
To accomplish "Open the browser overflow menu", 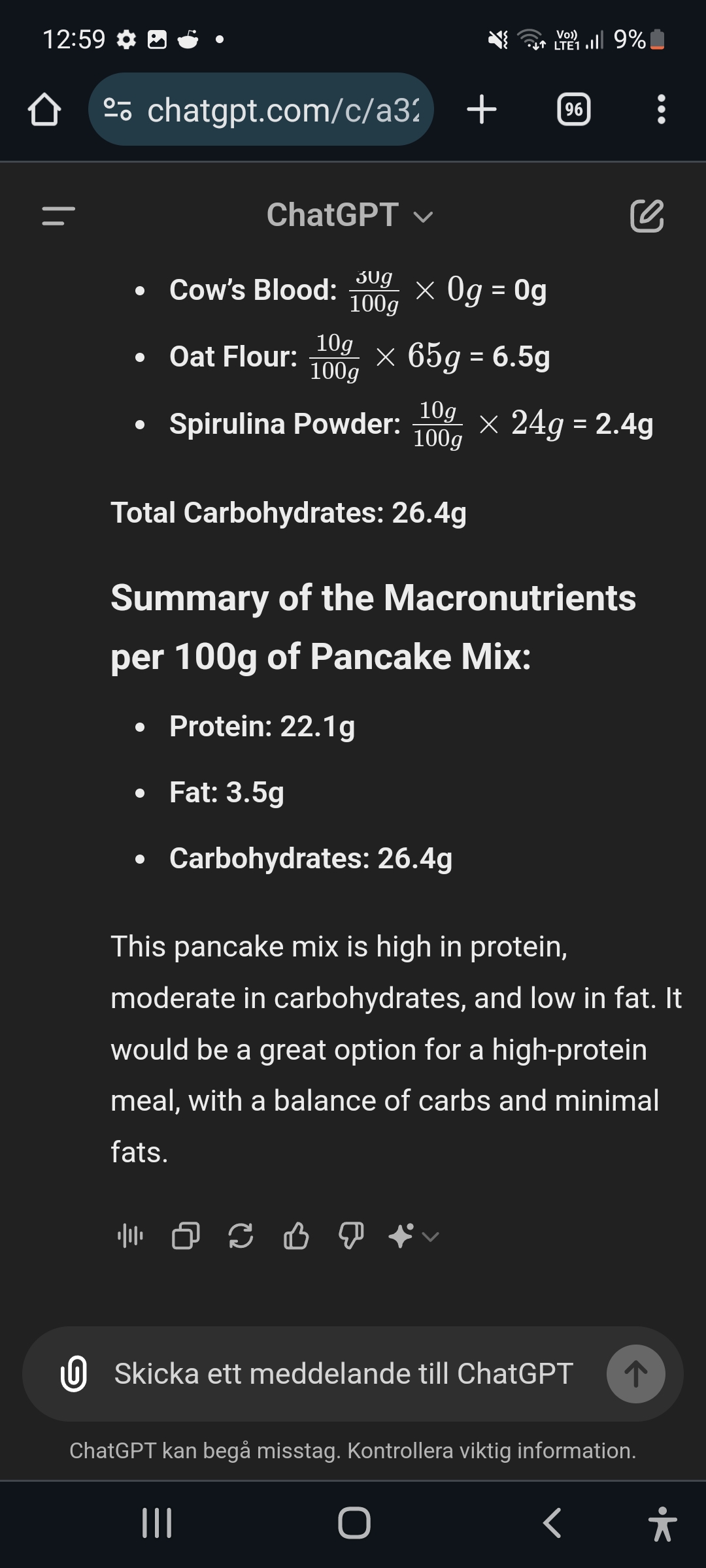I will coord(661,109).
